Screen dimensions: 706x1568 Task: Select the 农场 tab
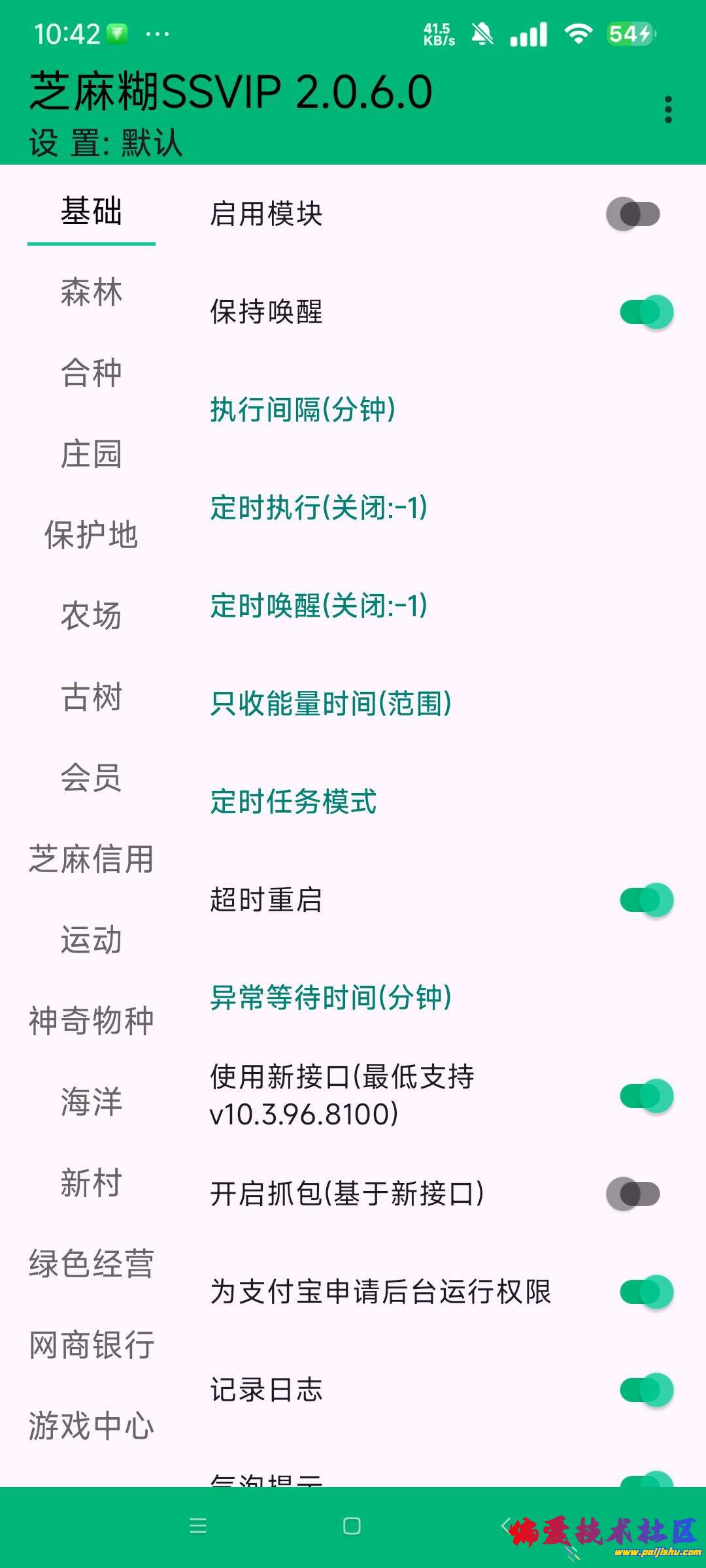click(92, 615)
